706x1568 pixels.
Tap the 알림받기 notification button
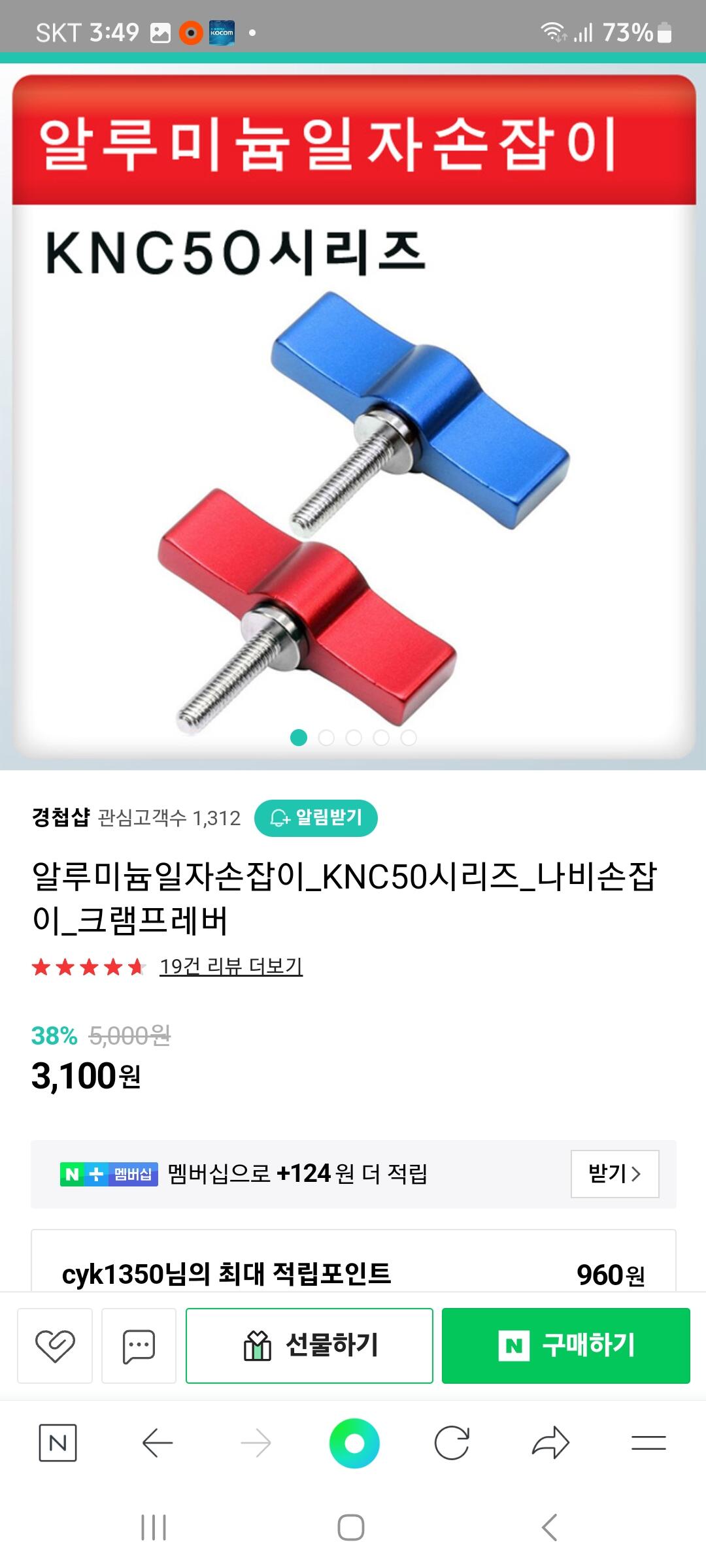pos(316,817)
